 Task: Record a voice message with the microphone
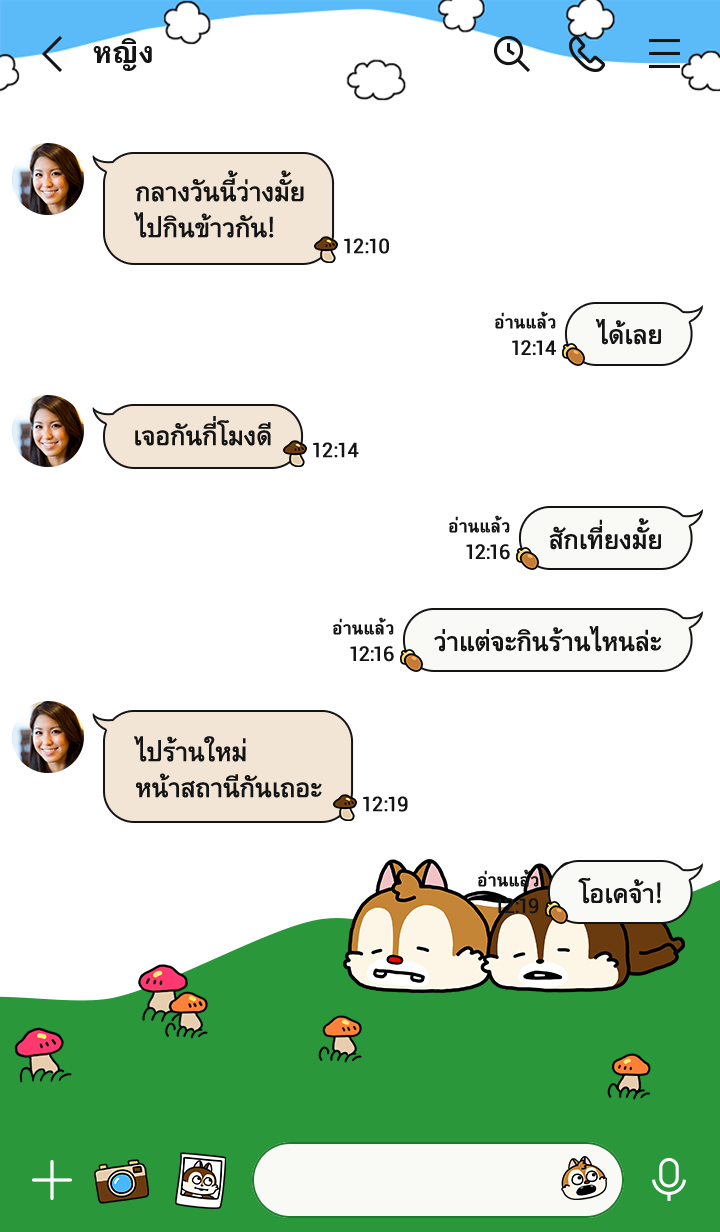(668, 1180)
